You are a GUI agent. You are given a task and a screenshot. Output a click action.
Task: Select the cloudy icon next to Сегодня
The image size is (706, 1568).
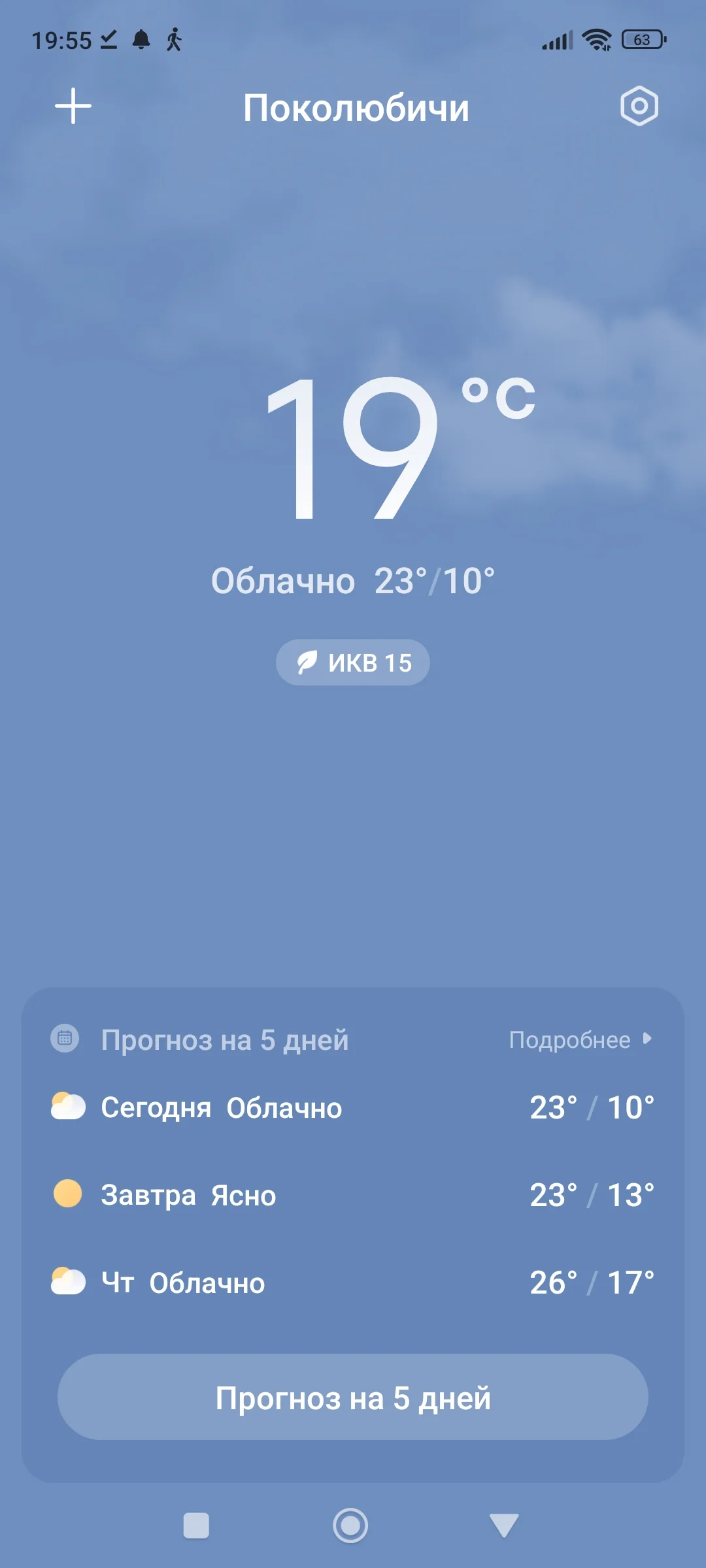68,1107
